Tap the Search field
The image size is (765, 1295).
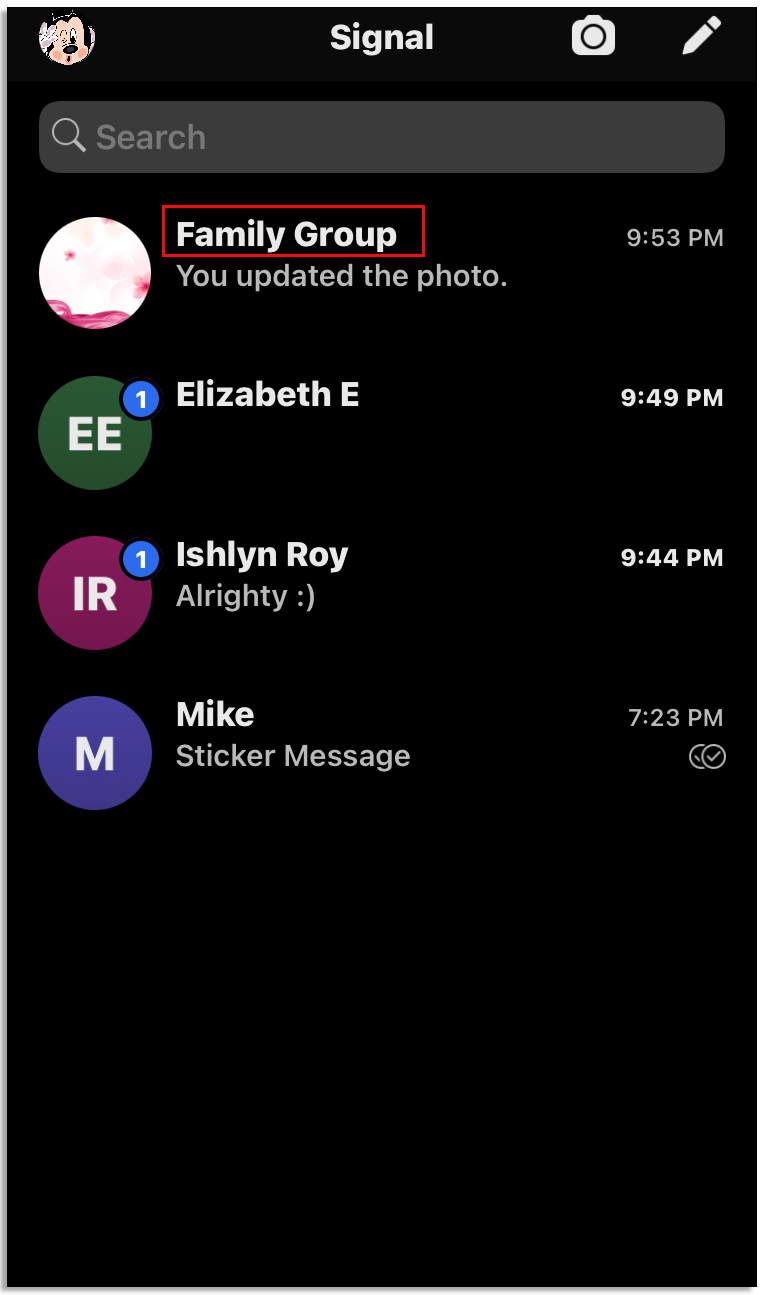381,137
